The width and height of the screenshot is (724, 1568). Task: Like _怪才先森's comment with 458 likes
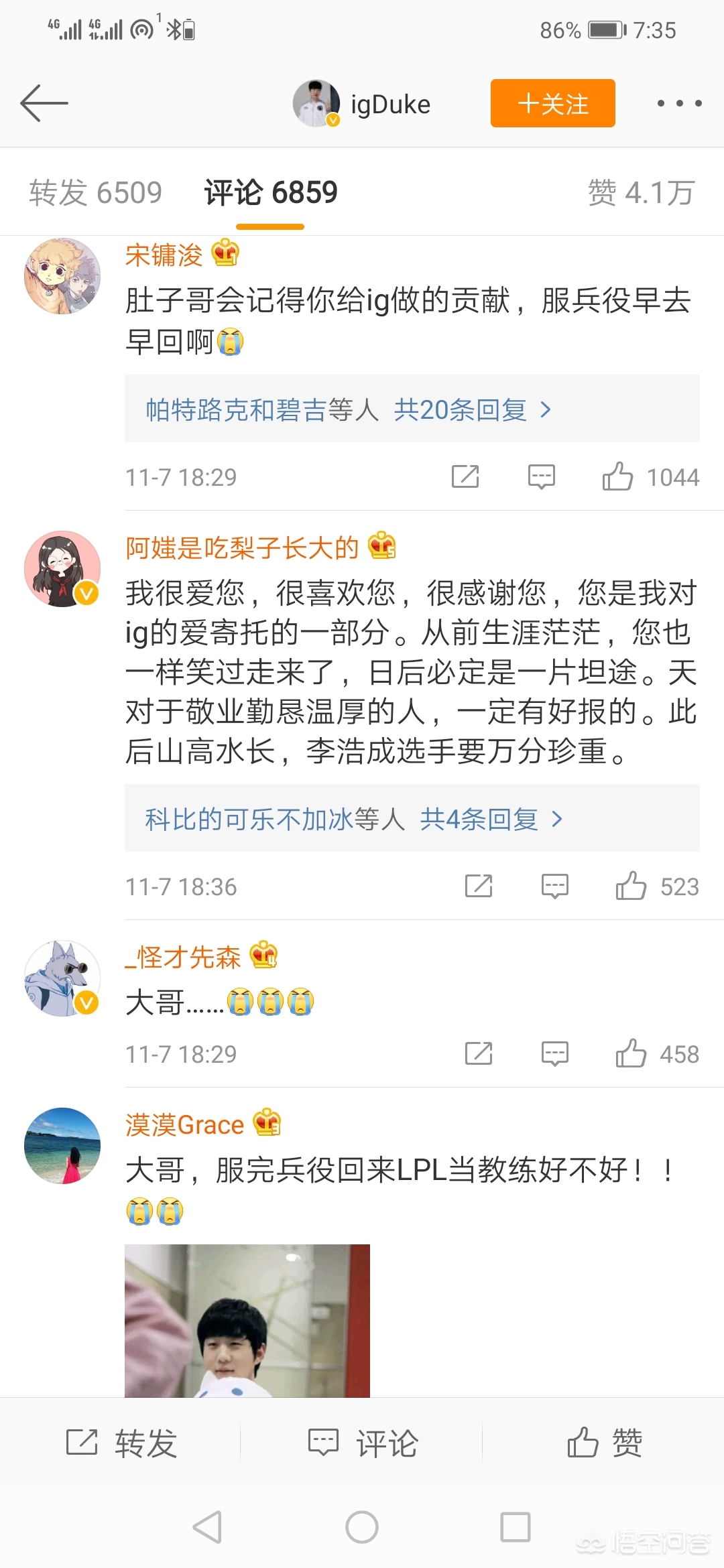(x=631, y=1054)
